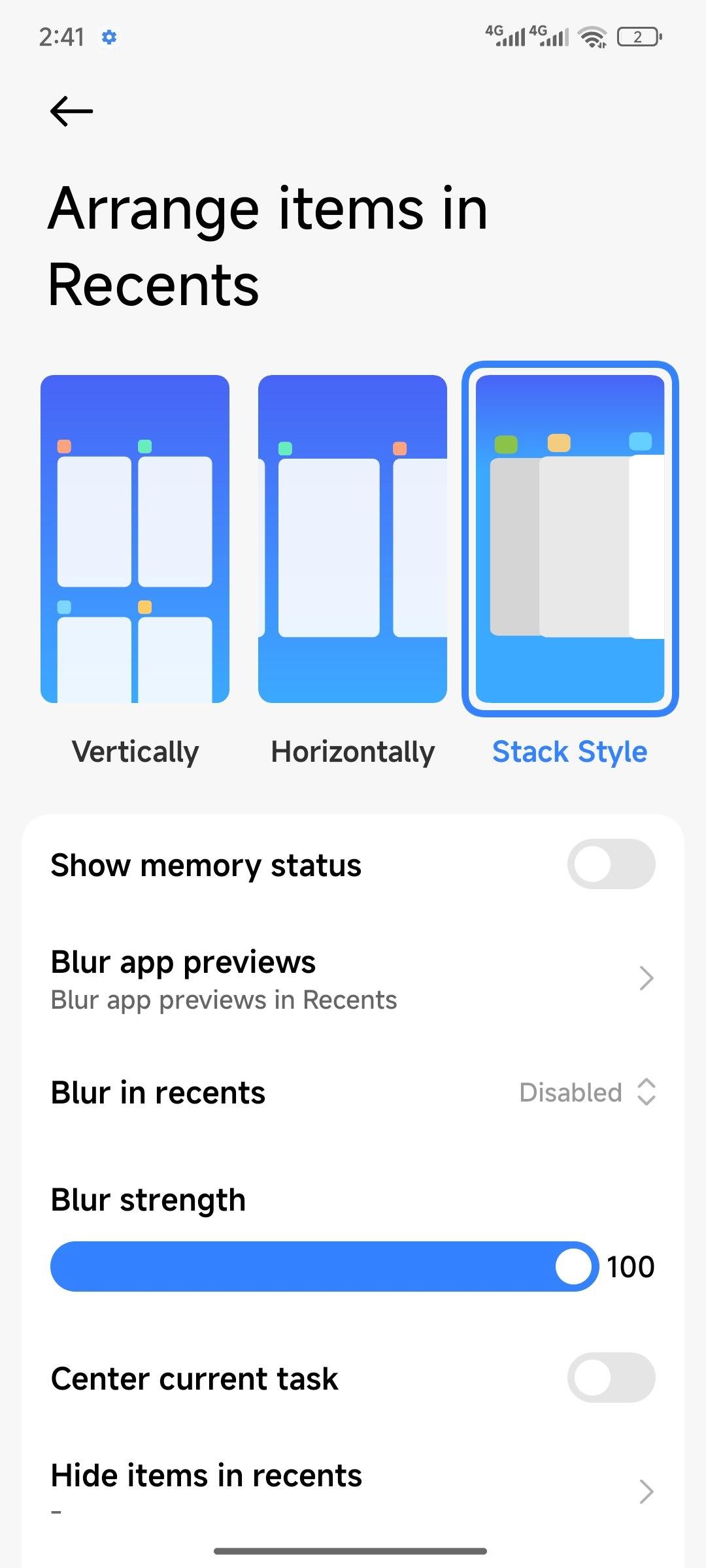Turn on Center current task
This screenshot has width=706, height=1568.
coord(611,1378)
